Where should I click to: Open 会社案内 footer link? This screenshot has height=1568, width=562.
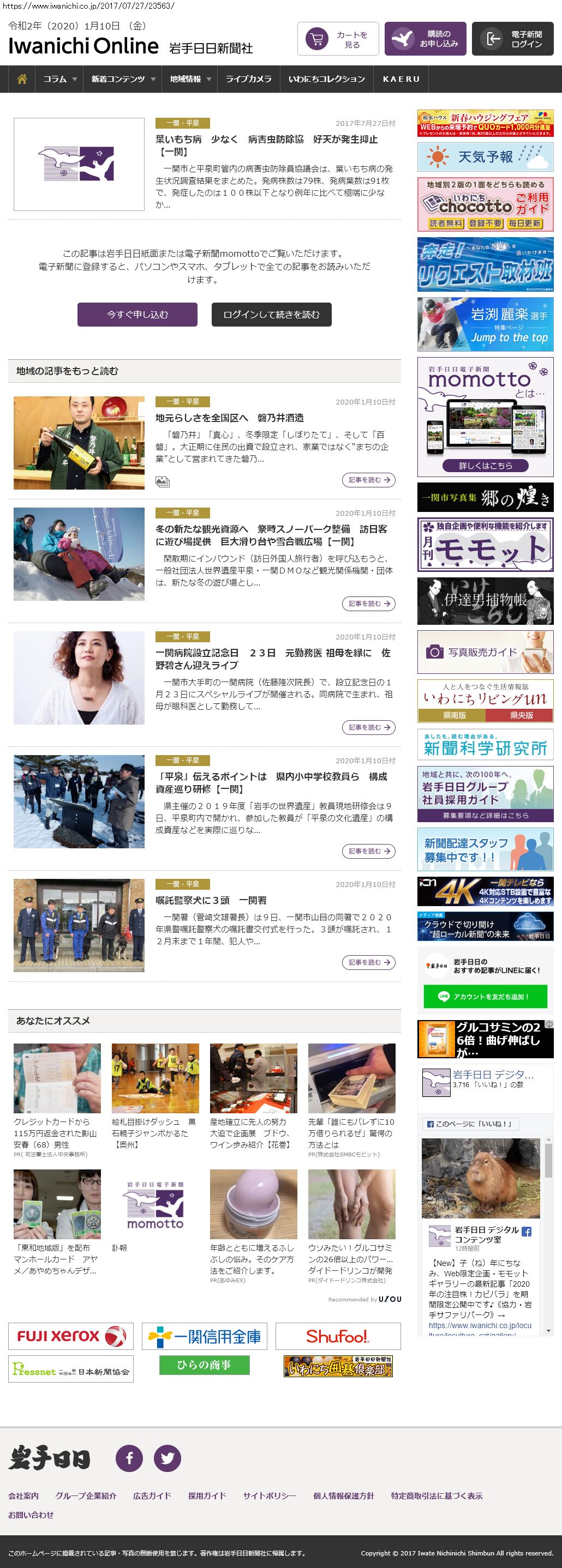(x=23, y=1495)
